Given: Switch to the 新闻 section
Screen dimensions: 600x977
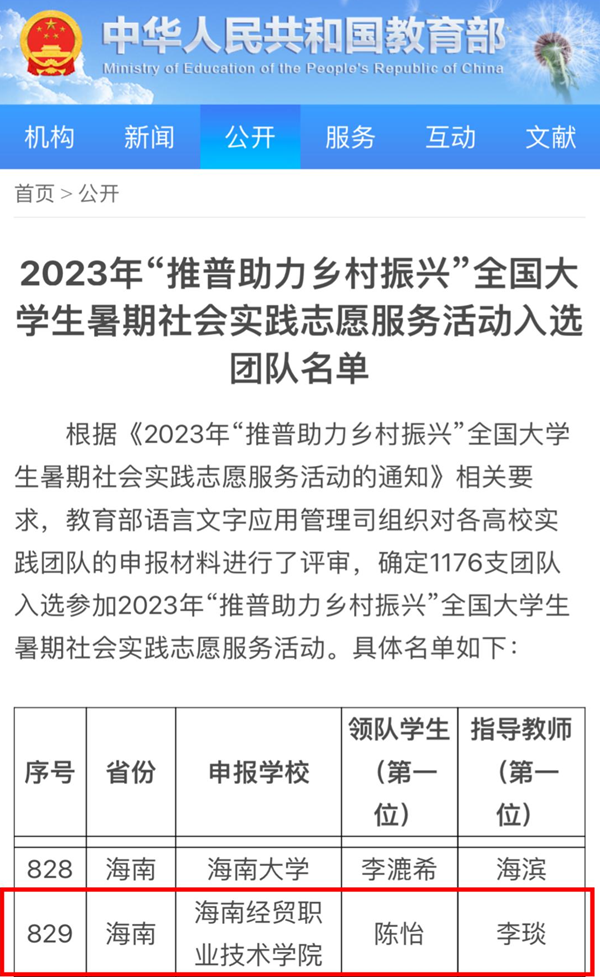Looking at the screenshot, I should click(x=149, y=137).
